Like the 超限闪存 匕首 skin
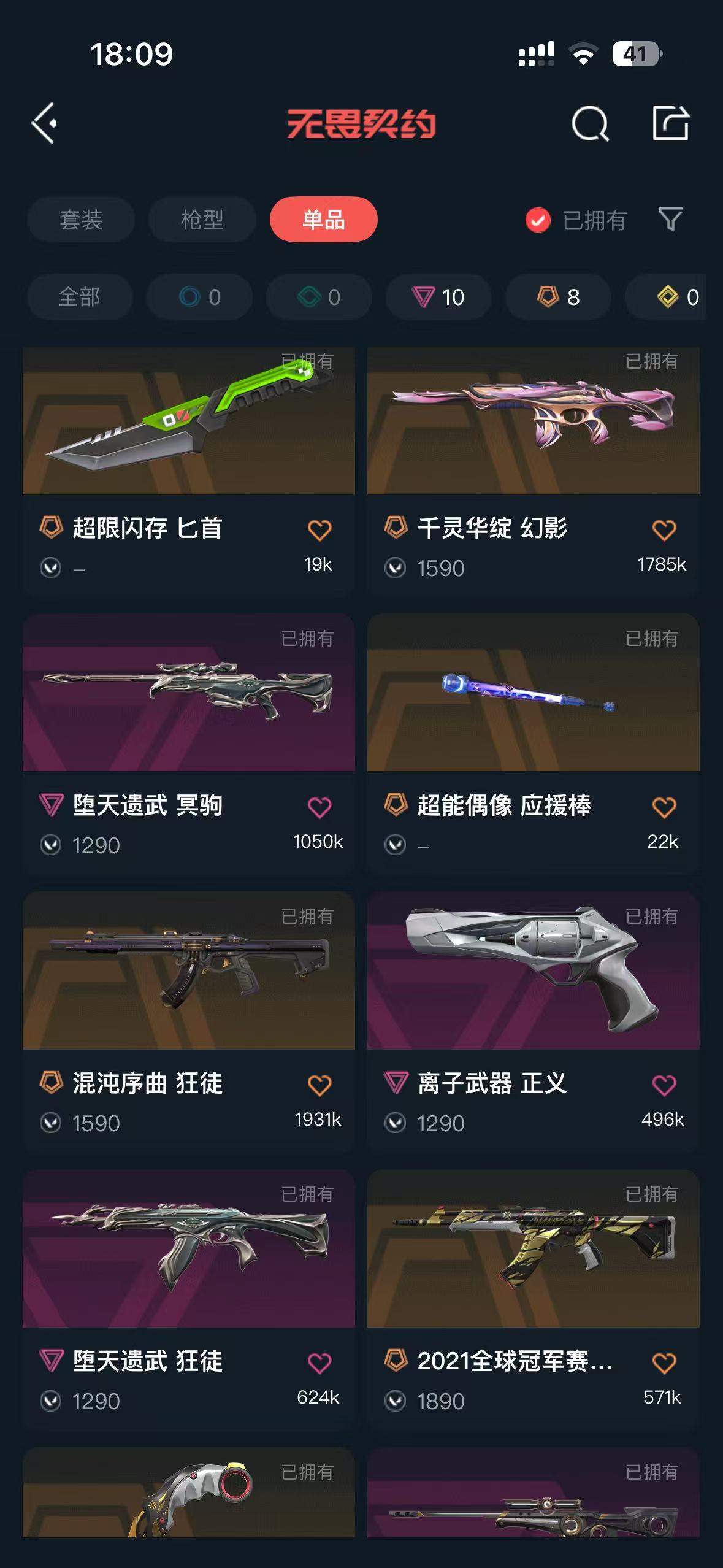This screenshot has height=1568, width=723. 319,530
